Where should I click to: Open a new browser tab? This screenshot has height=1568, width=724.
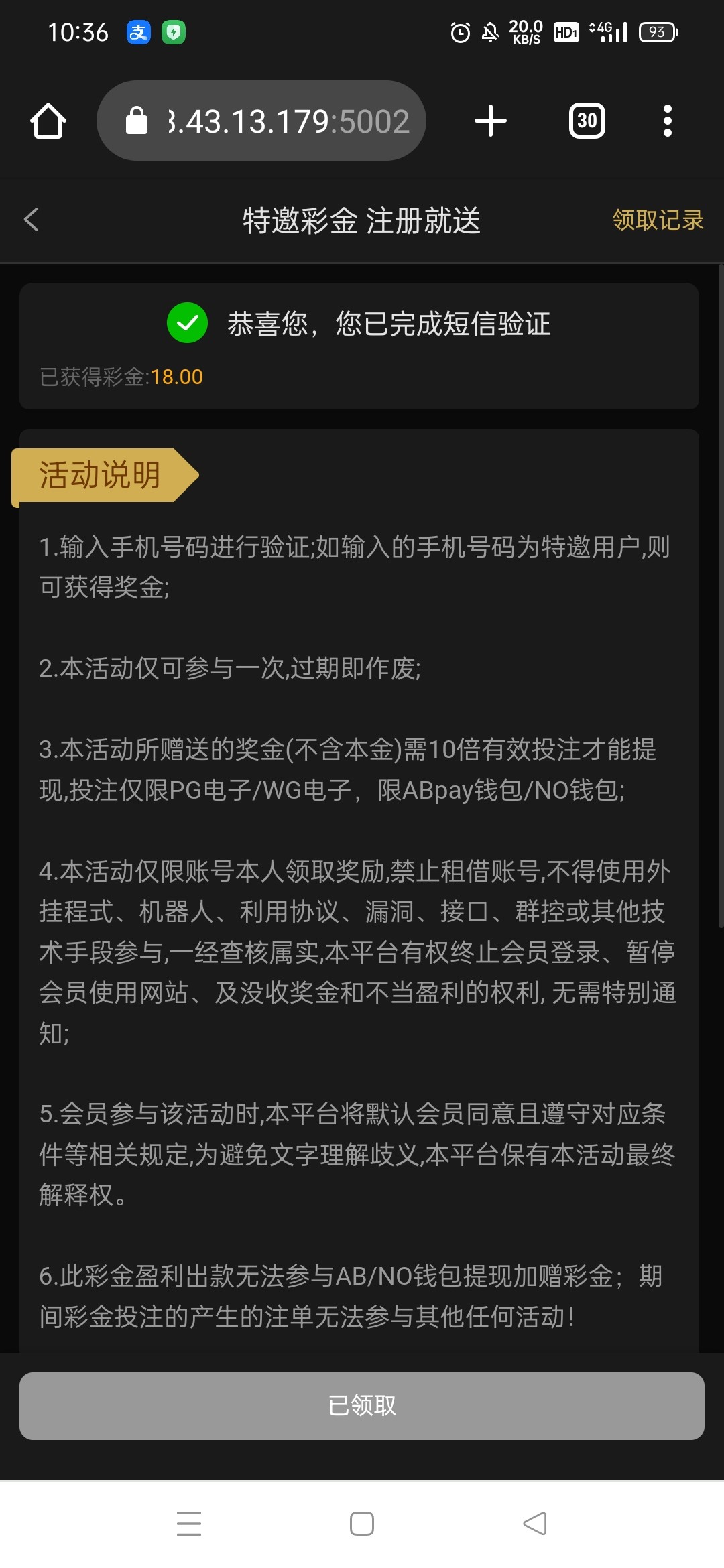click(490, 121)
